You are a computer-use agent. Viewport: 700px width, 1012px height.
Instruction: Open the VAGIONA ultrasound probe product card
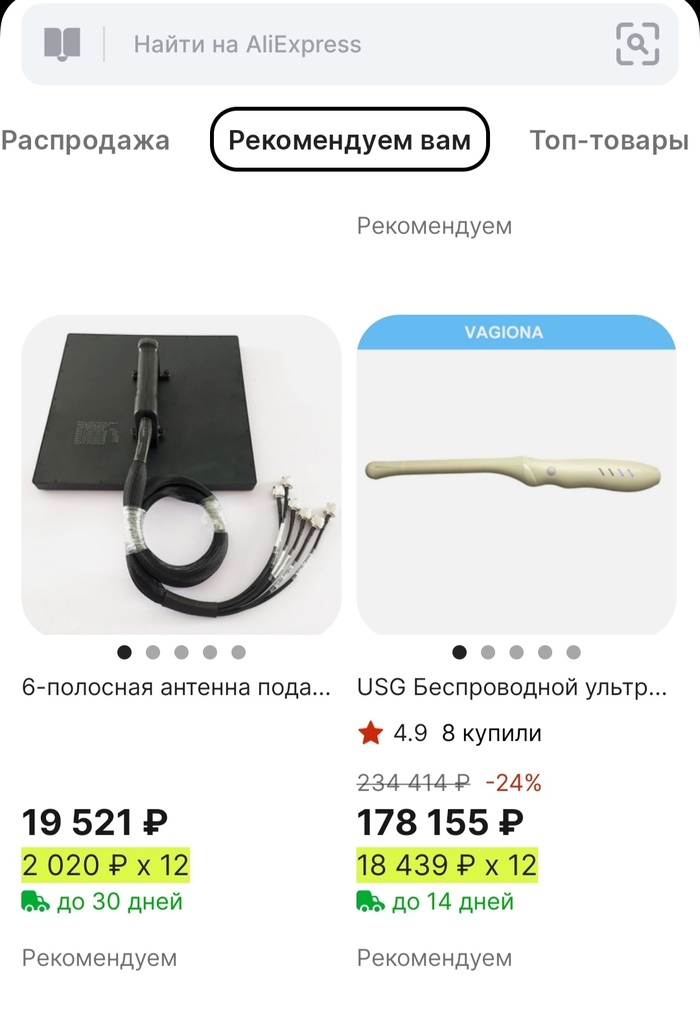pyautogui.click(x=516, y=475)
